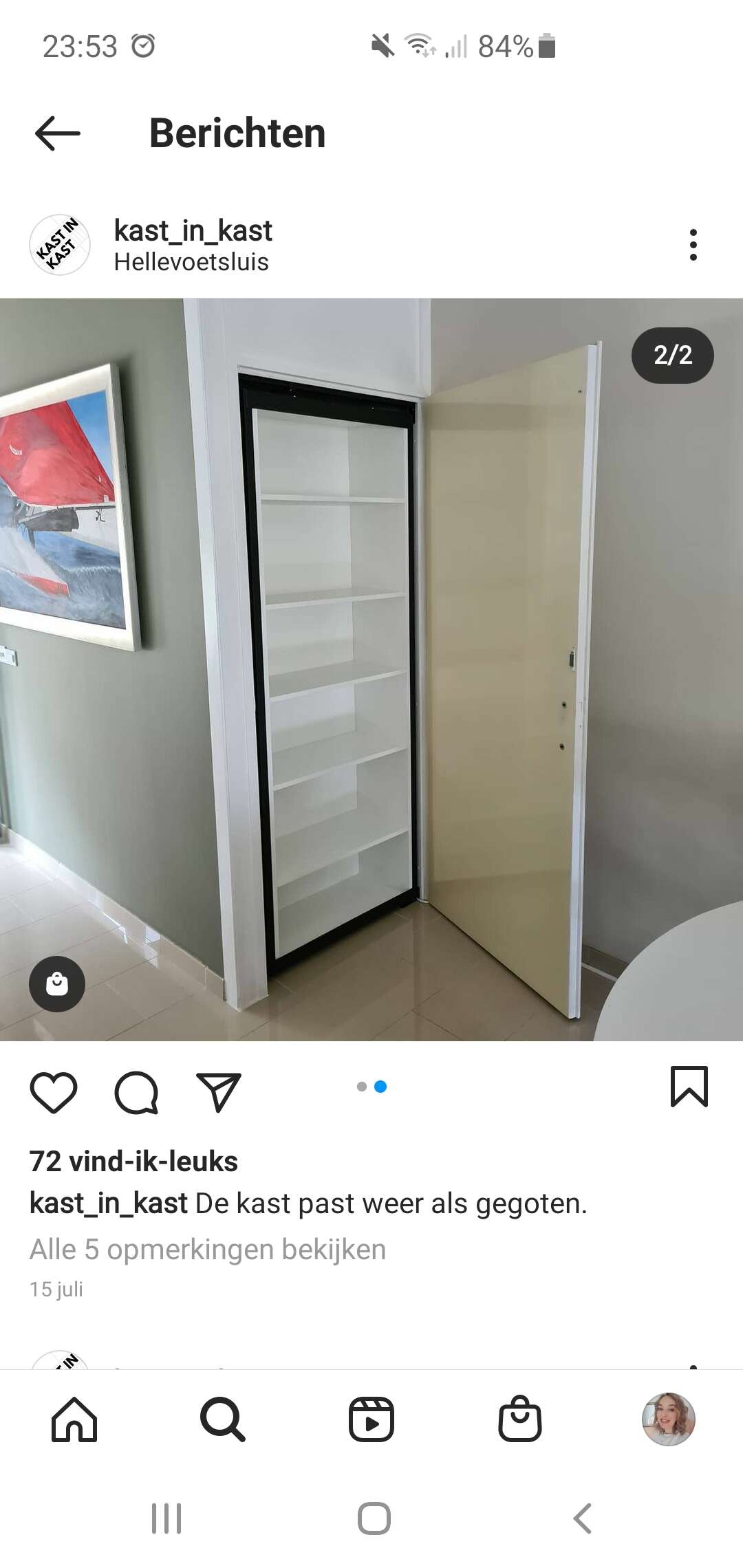Image resolution: width=743 pixels, height=1568 pixels.
Task: Open the comment icon under the post
Action: tap(136, 1092)
